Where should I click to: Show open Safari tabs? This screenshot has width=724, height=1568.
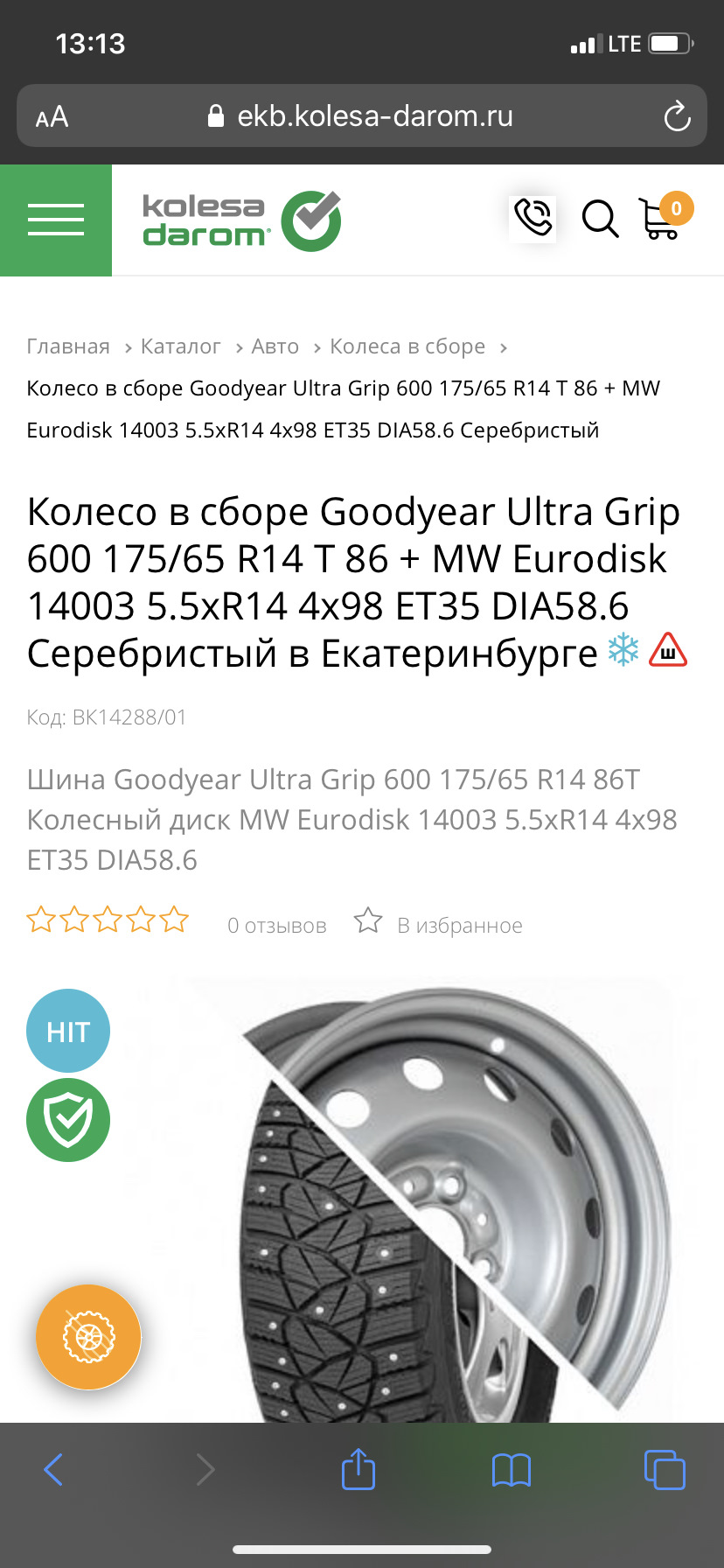(x=665, y=1469)
